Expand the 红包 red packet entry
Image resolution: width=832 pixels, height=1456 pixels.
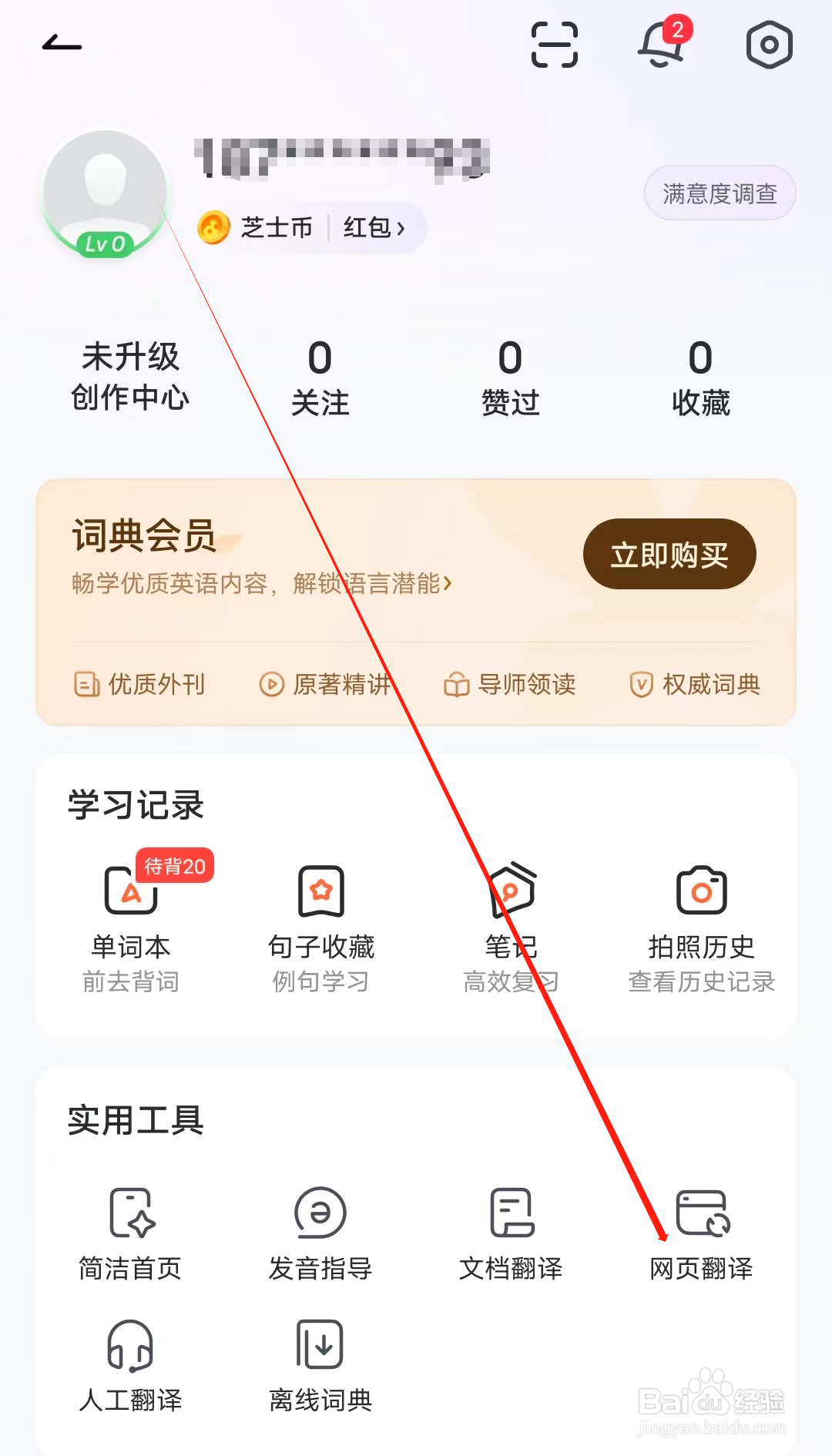coord(375,228)
